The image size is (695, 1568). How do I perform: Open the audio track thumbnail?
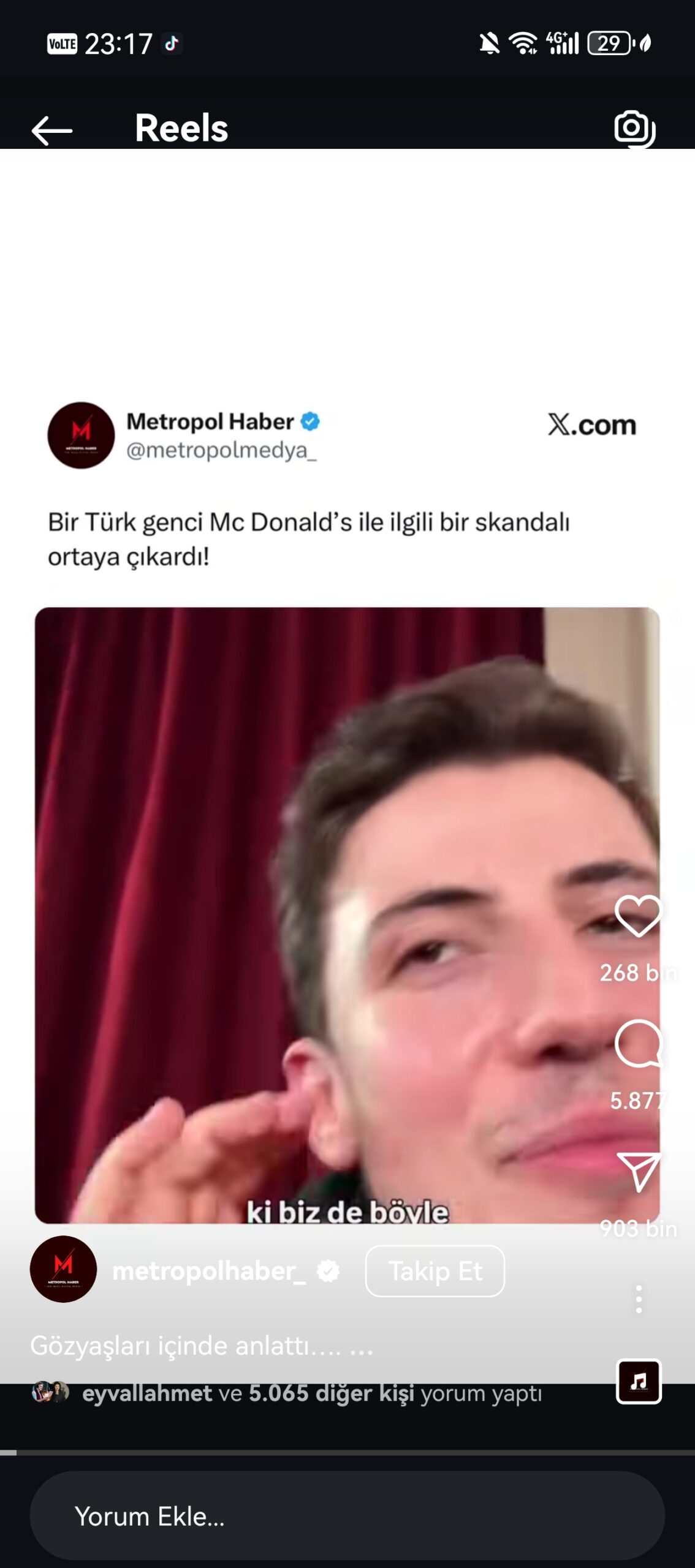pyautogui.click(x=639, y=1382)
